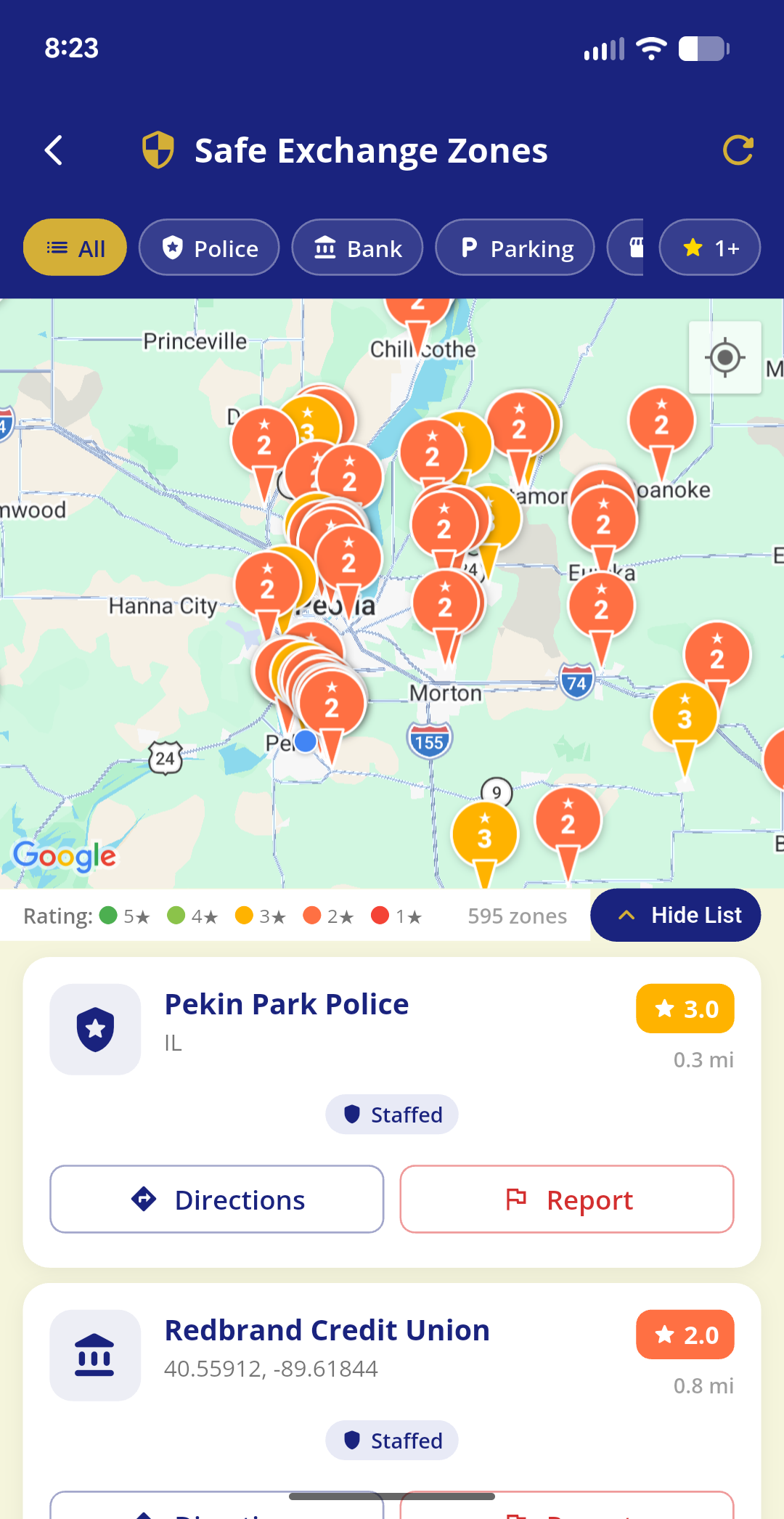Enable the Police filter
The width and height of the screenshot is (784, 1519).
coord(209,248)
